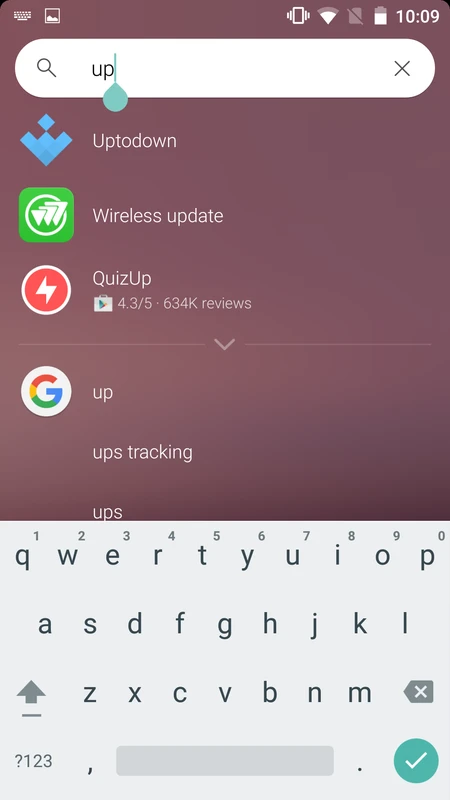Image resolution: width=450 pixels, height=800 pixels.
Task: Tap the search field containing "up"
Action: [224, 68]
